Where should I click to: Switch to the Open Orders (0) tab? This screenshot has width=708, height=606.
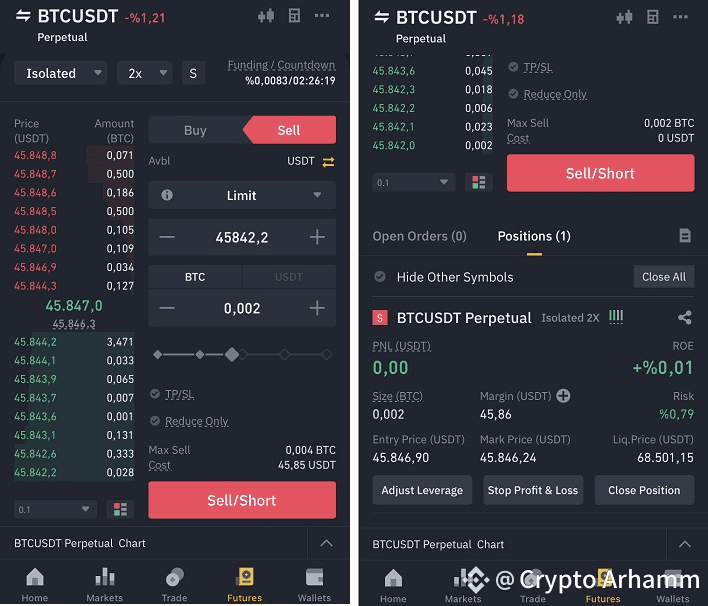419,236
